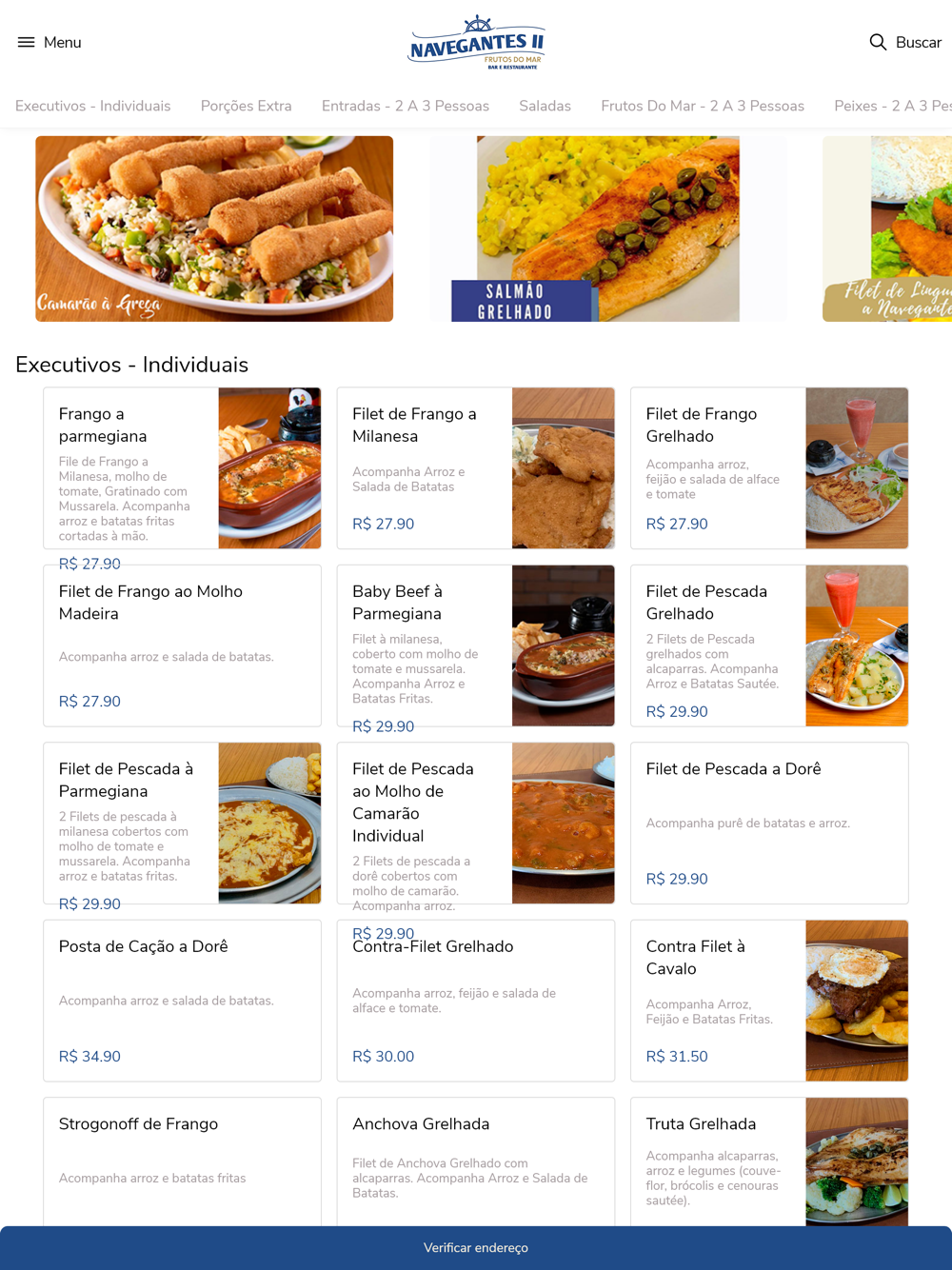Choose Filet de Frango ao Molho Madeira
The height and width of the screenshot is (1270, 952).
(x=182, y=645)
